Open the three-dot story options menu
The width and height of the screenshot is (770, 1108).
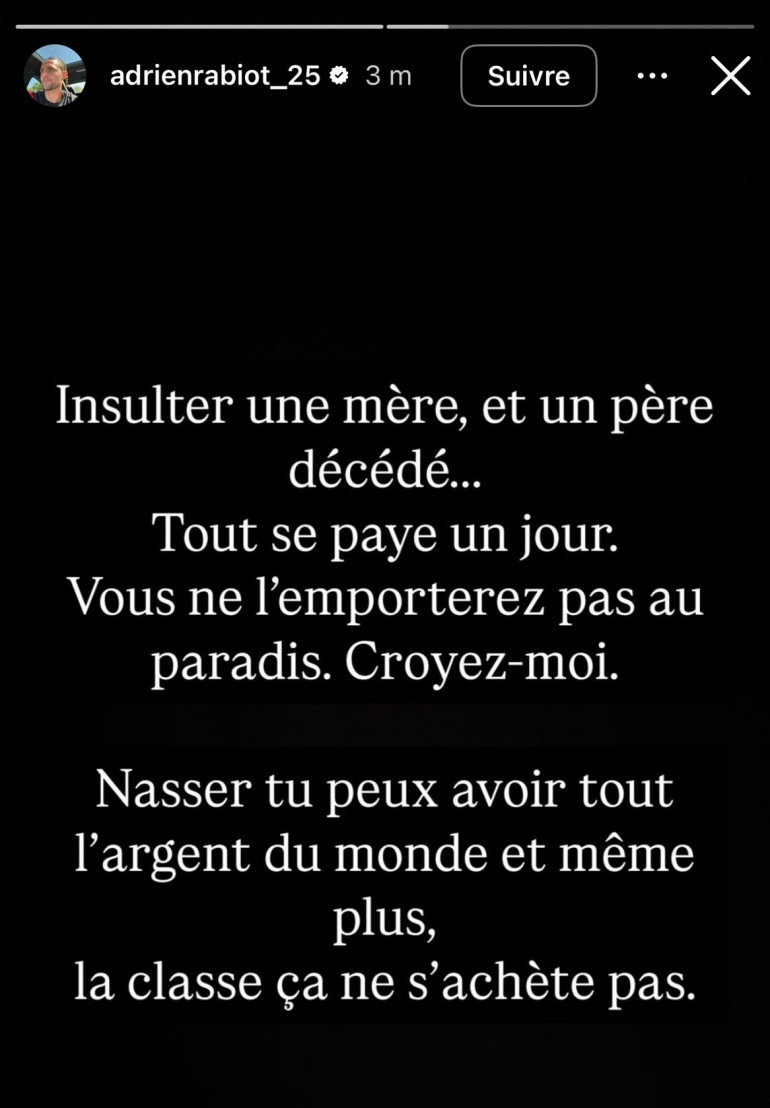[652, 76]
